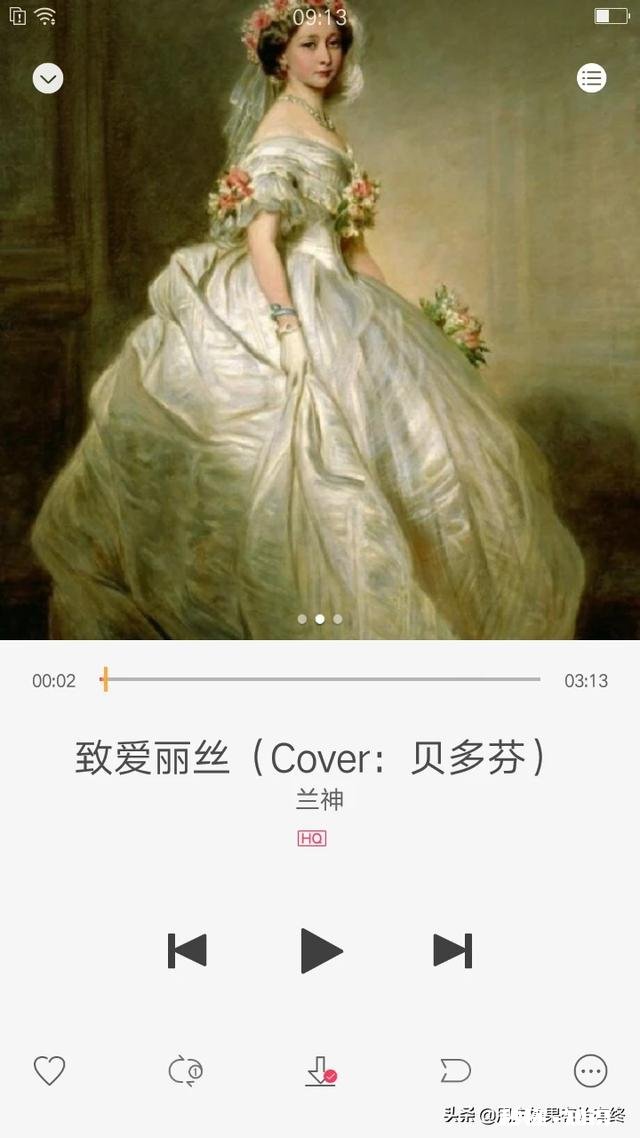Skip to the previous track
Screen dimensions: 640x1138
click(187, 950)
